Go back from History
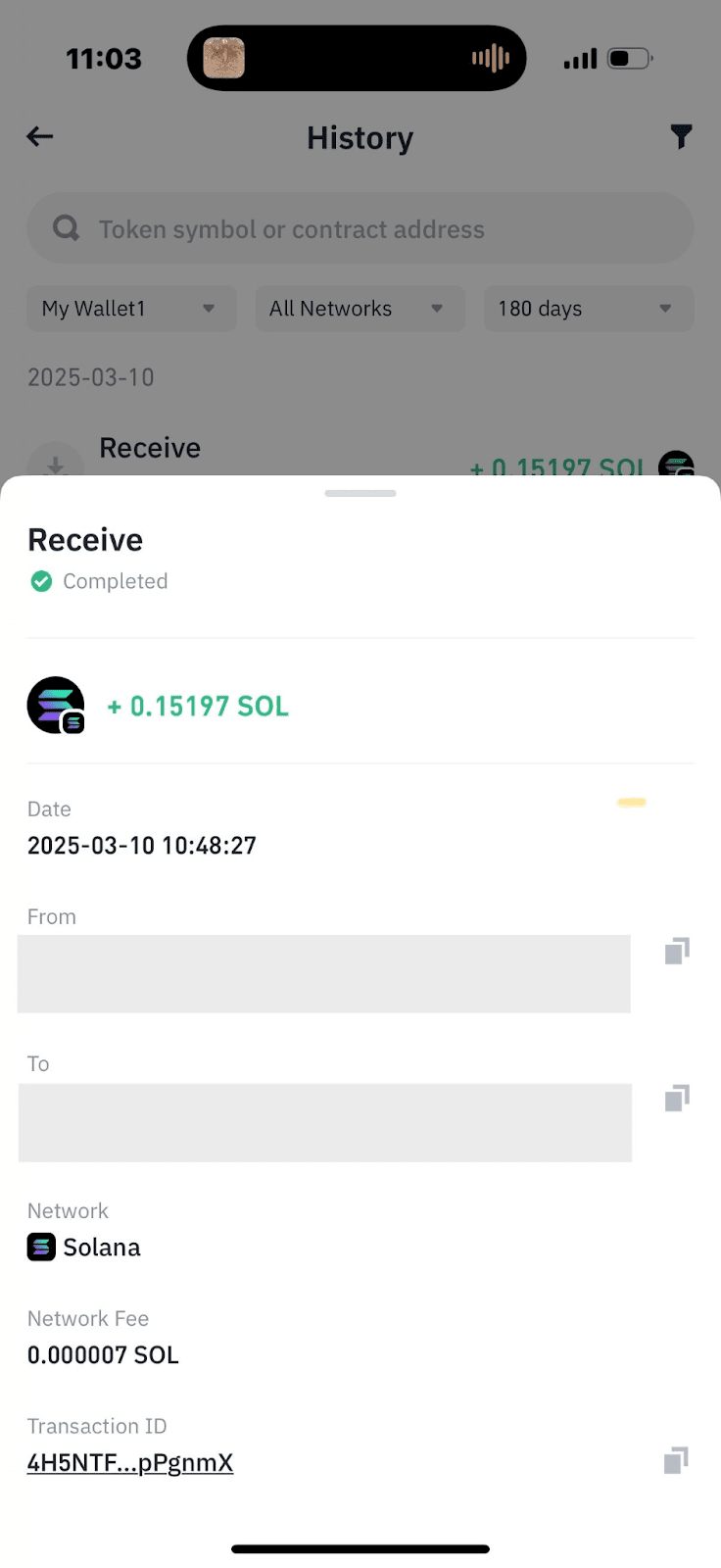 (x=40, y=137)
